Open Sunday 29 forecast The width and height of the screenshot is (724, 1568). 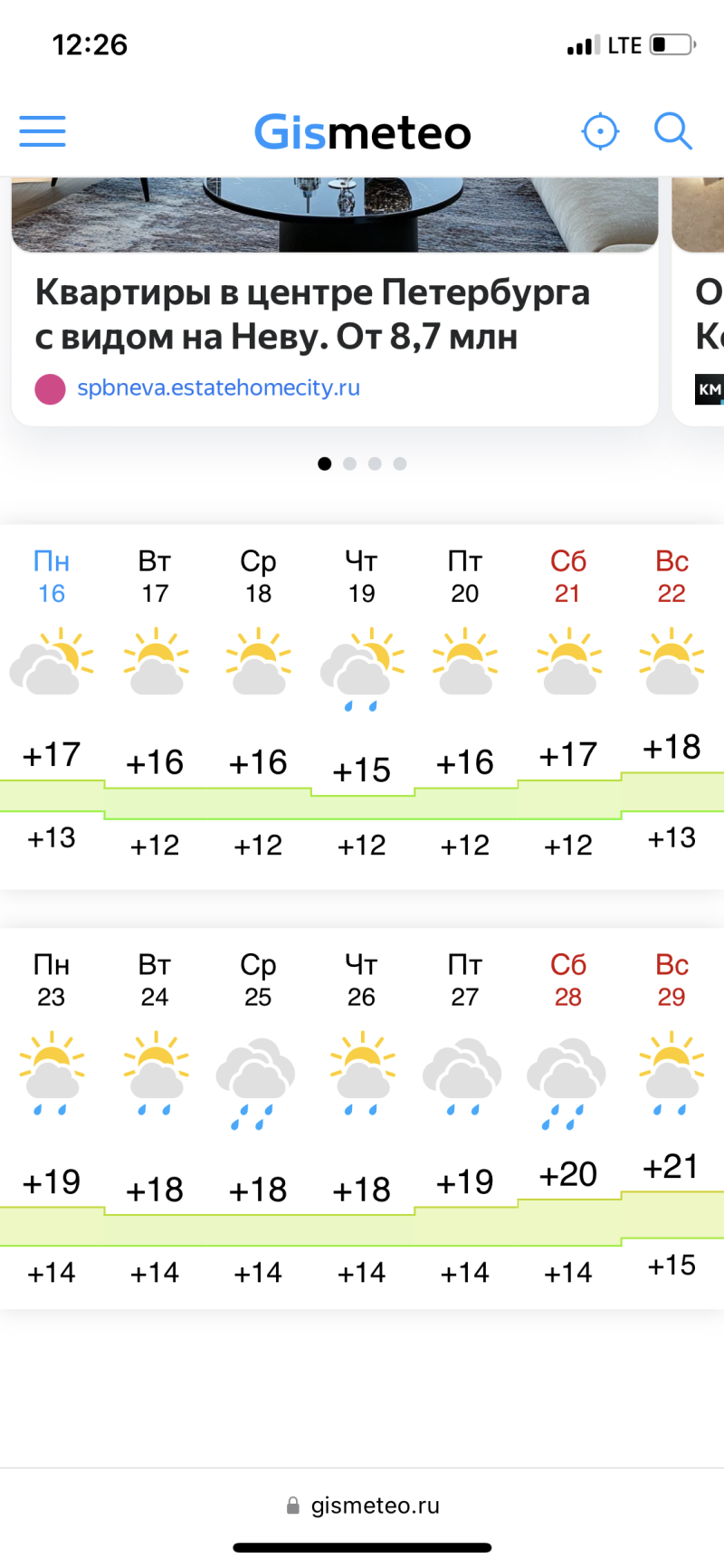(672, 980)
